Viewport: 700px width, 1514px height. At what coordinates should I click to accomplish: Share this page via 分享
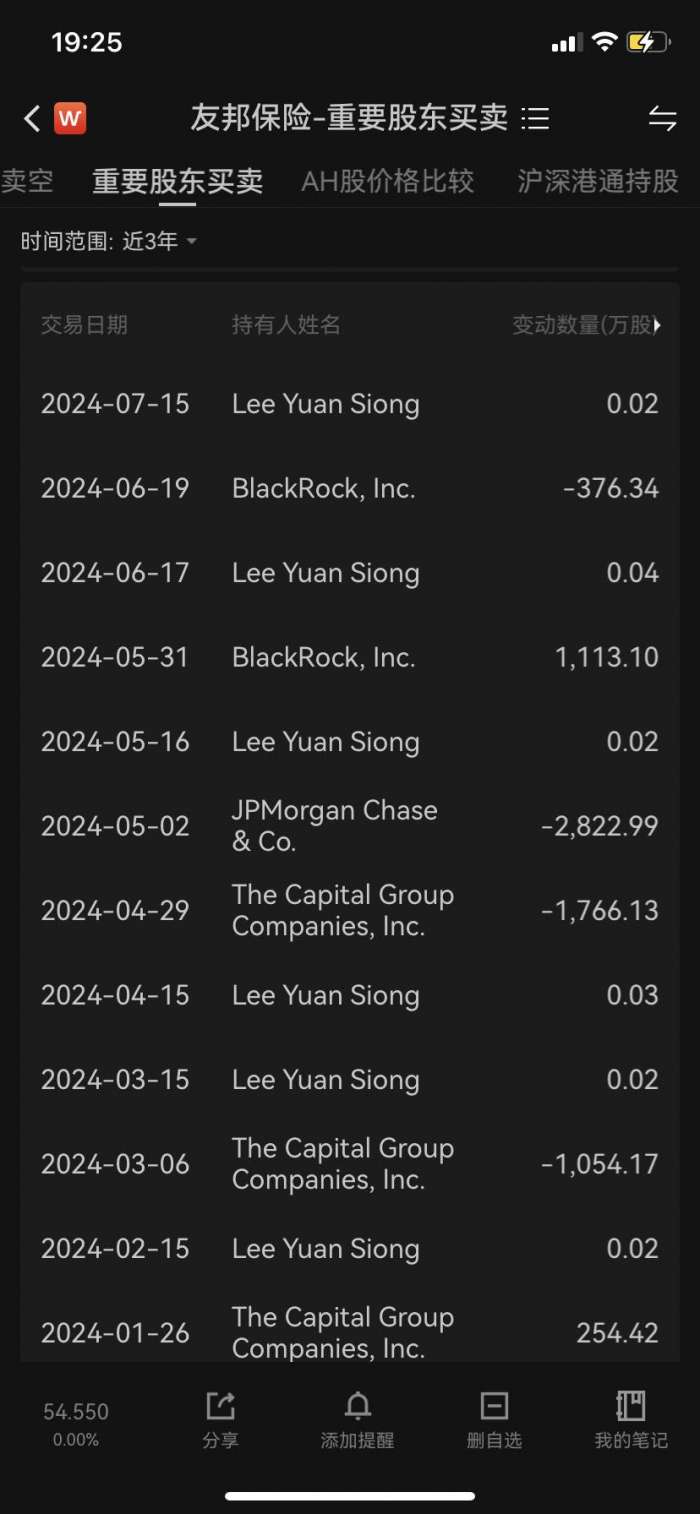tap(220, 1420)
